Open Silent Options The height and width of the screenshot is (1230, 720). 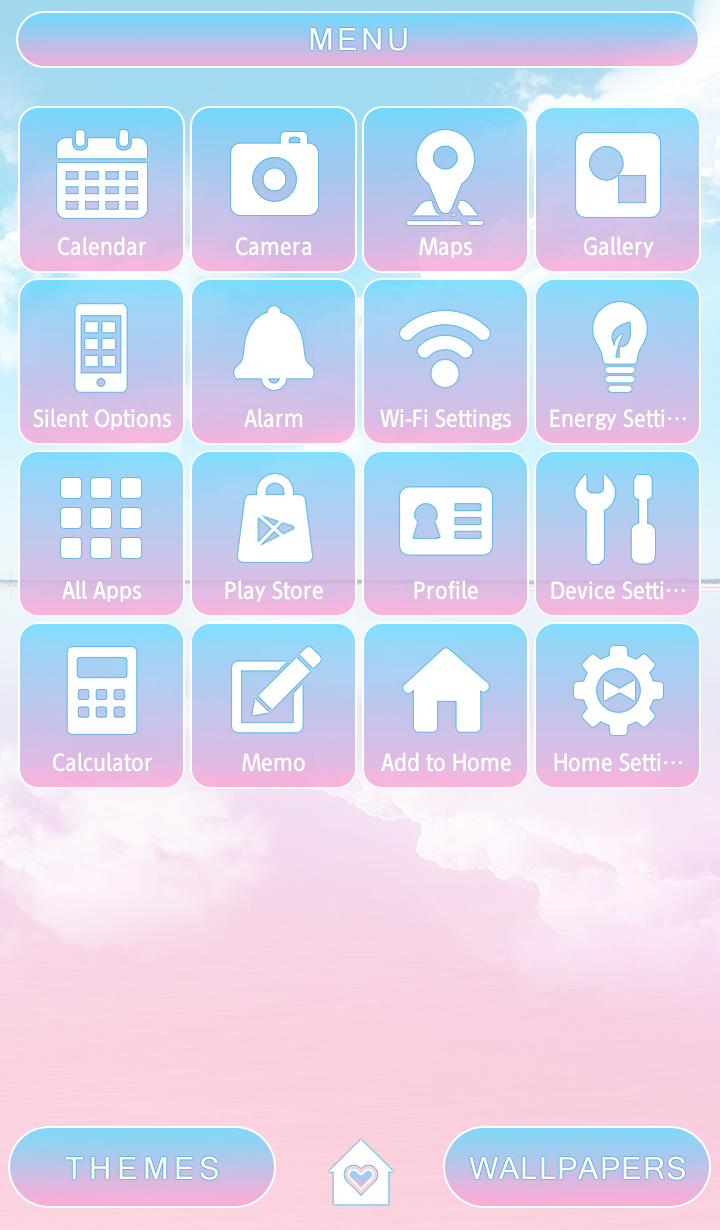point(101,361)
